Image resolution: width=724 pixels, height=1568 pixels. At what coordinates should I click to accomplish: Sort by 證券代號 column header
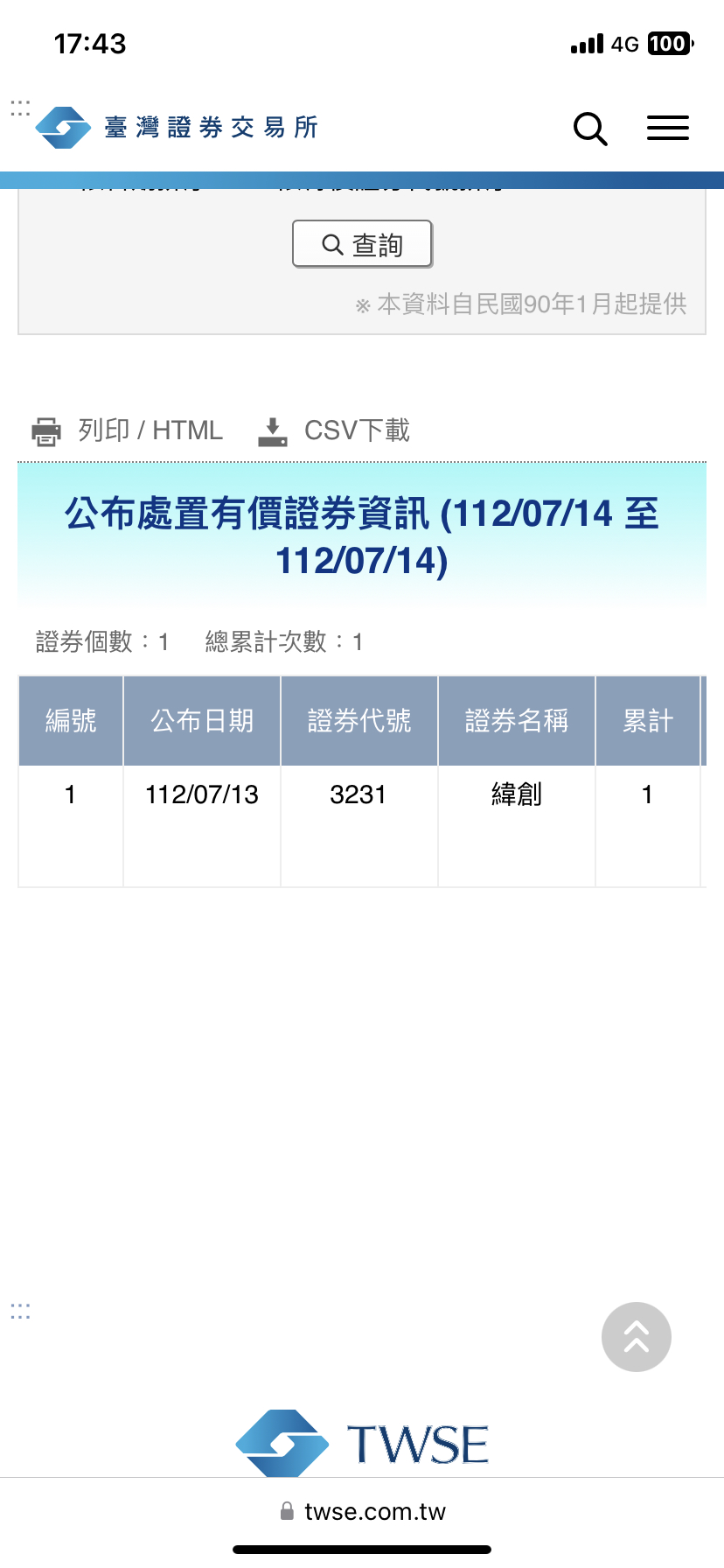click(359, 721)
